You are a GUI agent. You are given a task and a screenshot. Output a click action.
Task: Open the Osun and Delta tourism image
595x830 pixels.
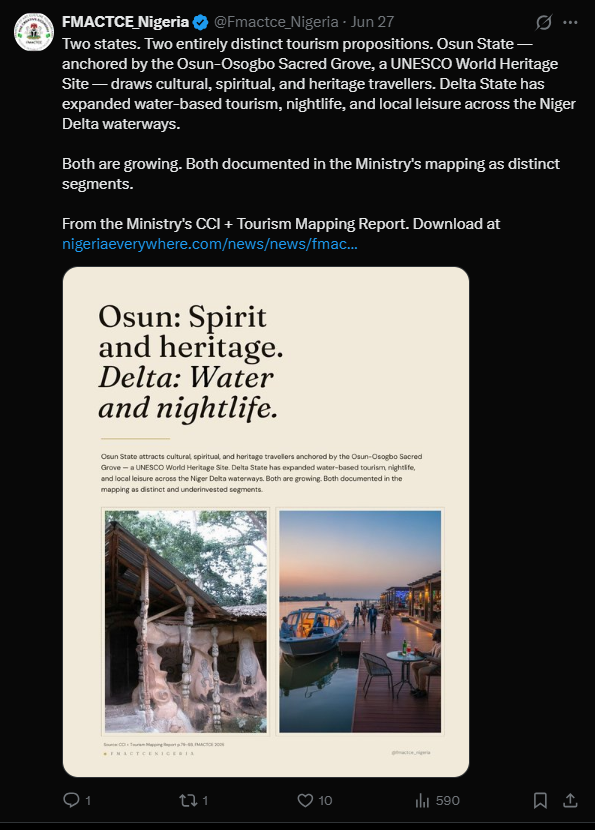266,522
